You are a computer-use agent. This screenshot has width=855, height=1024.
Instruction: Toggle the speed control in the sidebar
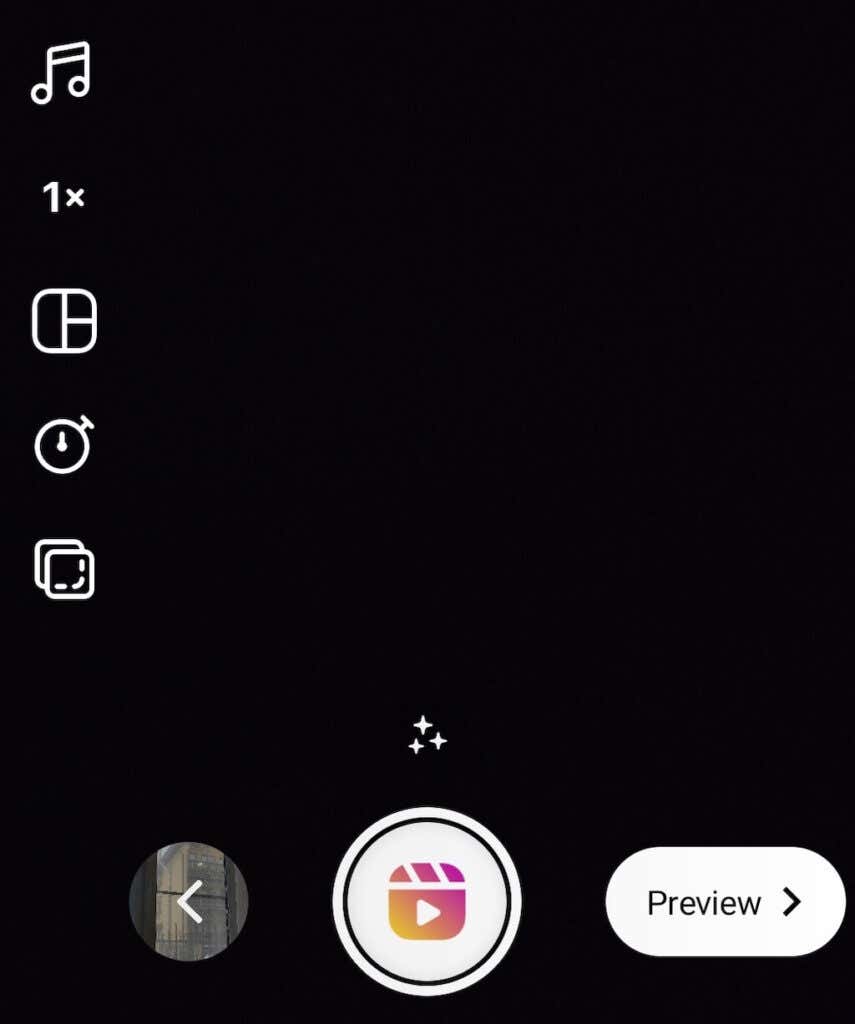pyautogui.click(x=62, y=198)
